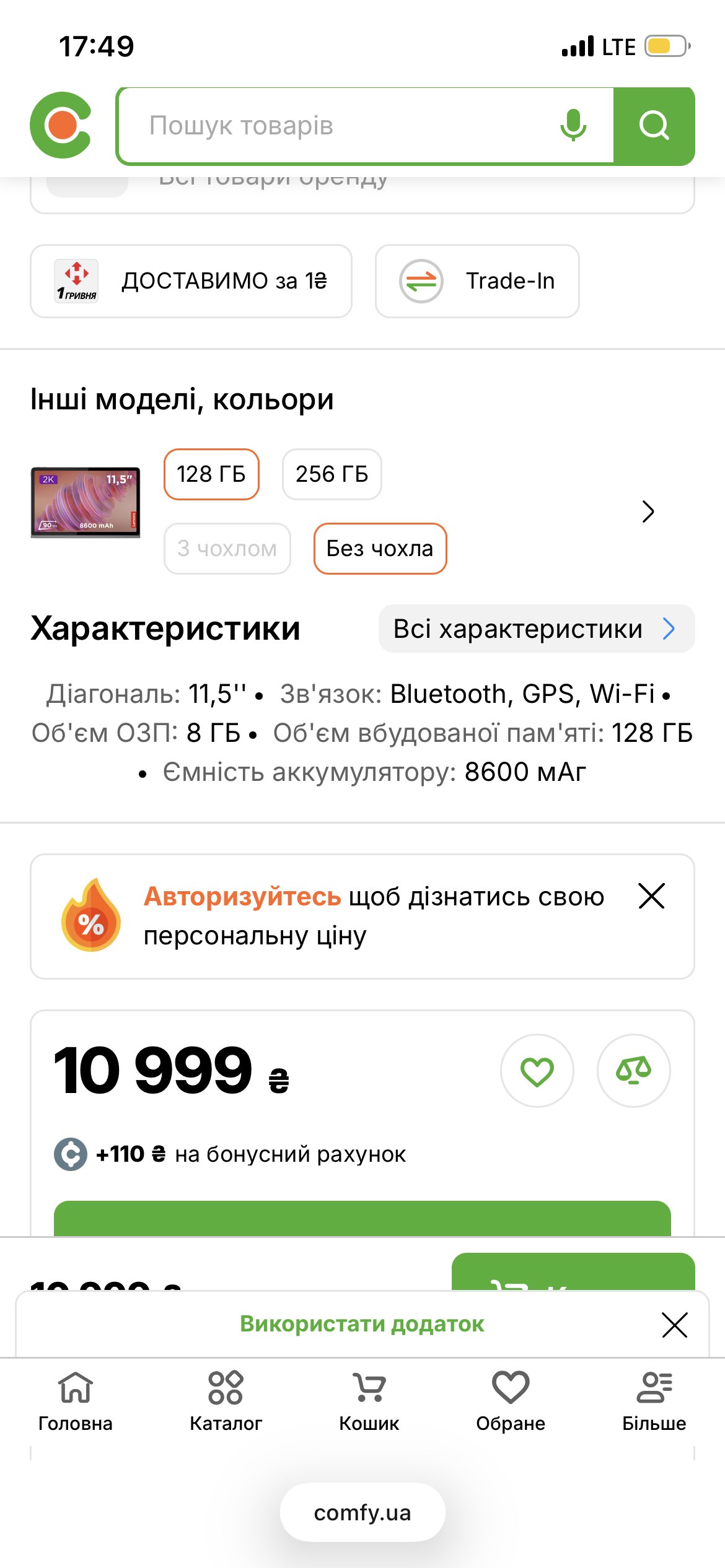Tap Авторизуйтесь to sign in
The image size is (725, 1568).
point(242,897)
